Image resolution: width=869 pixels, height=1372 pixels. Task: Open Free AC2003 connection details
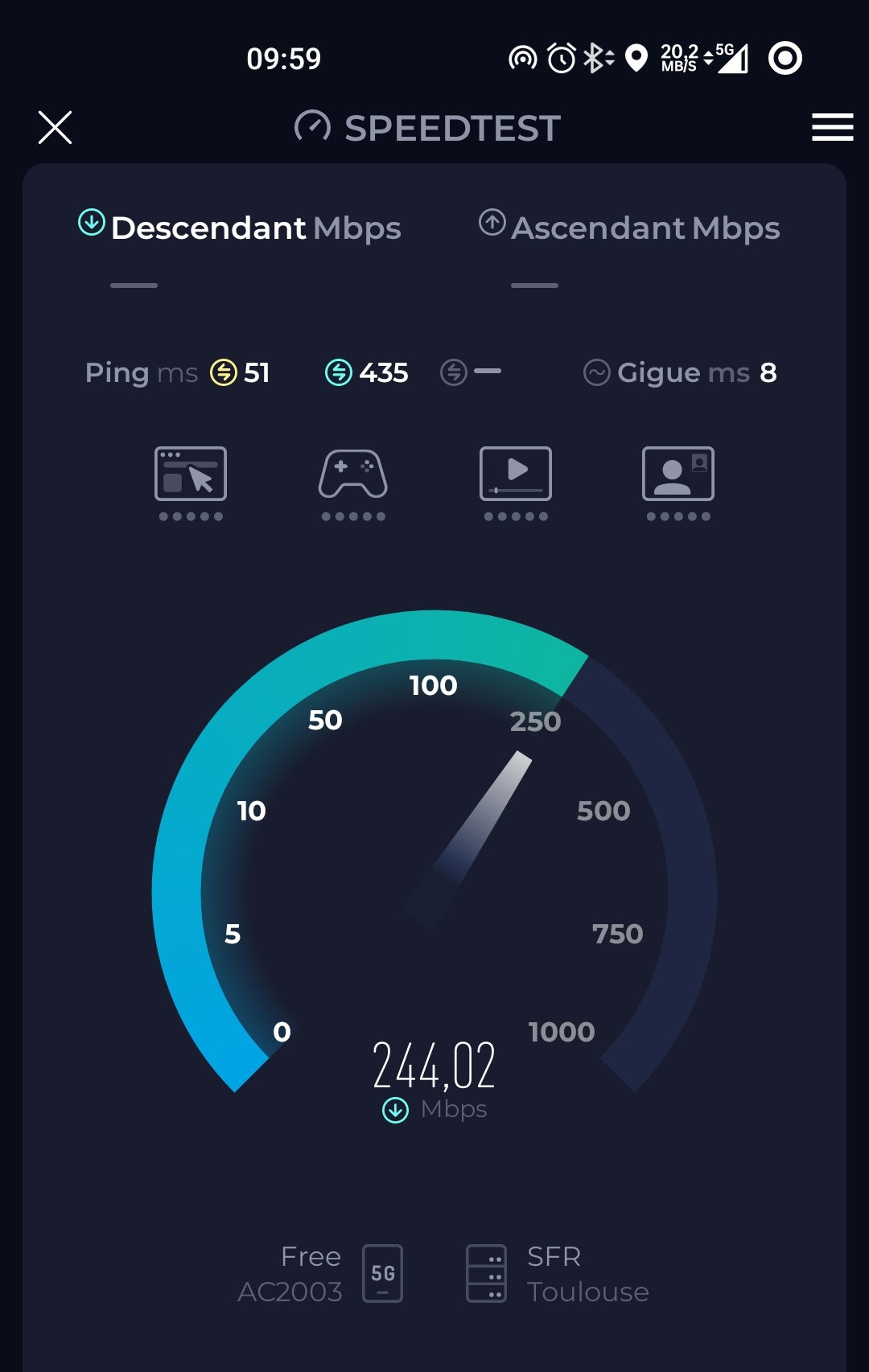coord(320,1274)
